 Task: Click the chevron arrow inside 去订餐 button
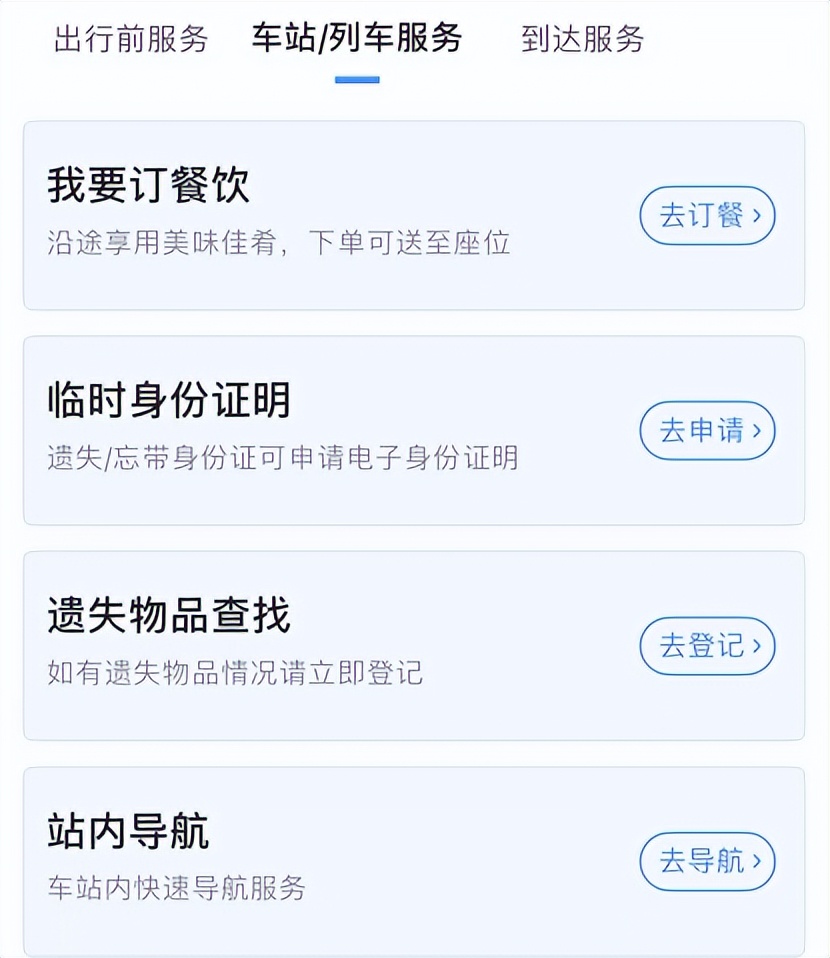point(757,216)
